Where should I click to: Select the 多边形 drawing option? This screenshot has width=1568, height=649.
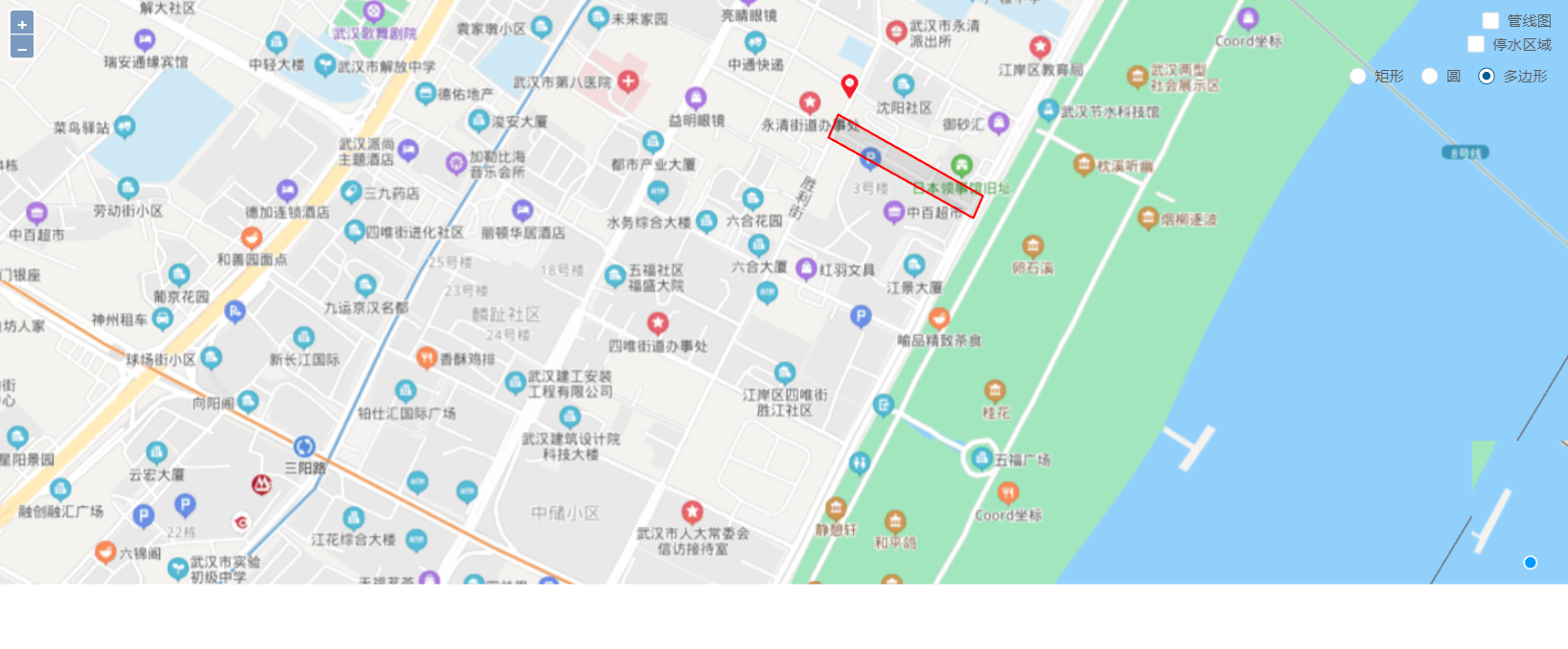(x=1486, y=76)
